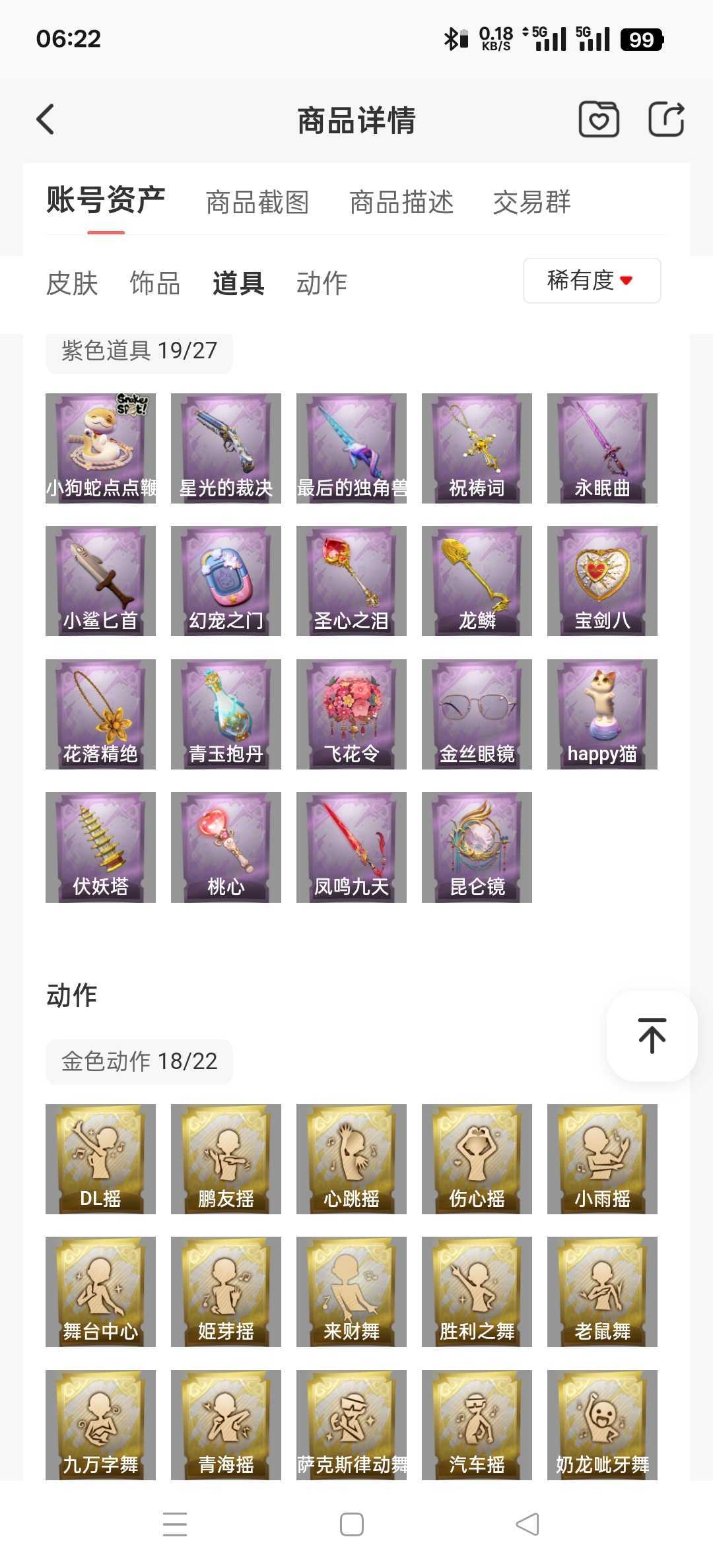
Task: View the 星光的裁决 item
Action: [226, 449]
